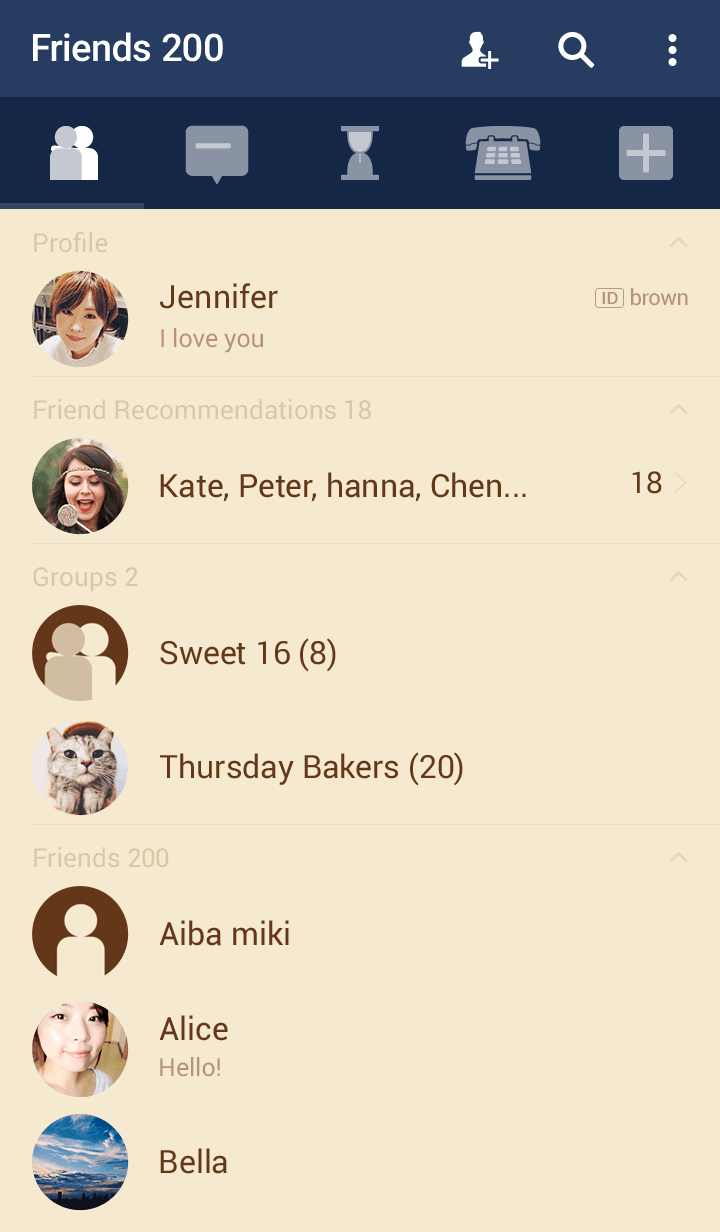Collapse the Profile section
Screen dimensions: 720x1232
point(678,243)
